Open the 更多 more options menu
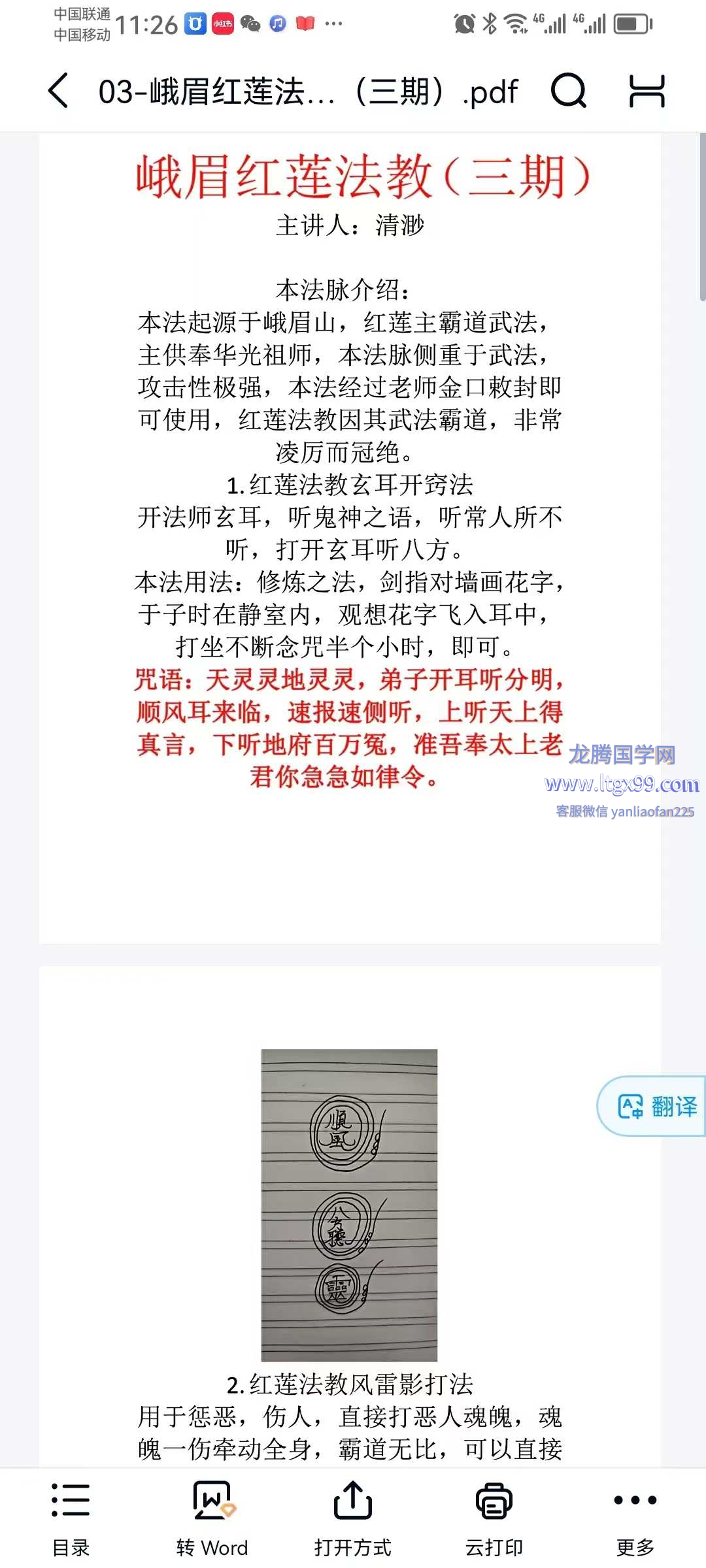 [635, 1517]
